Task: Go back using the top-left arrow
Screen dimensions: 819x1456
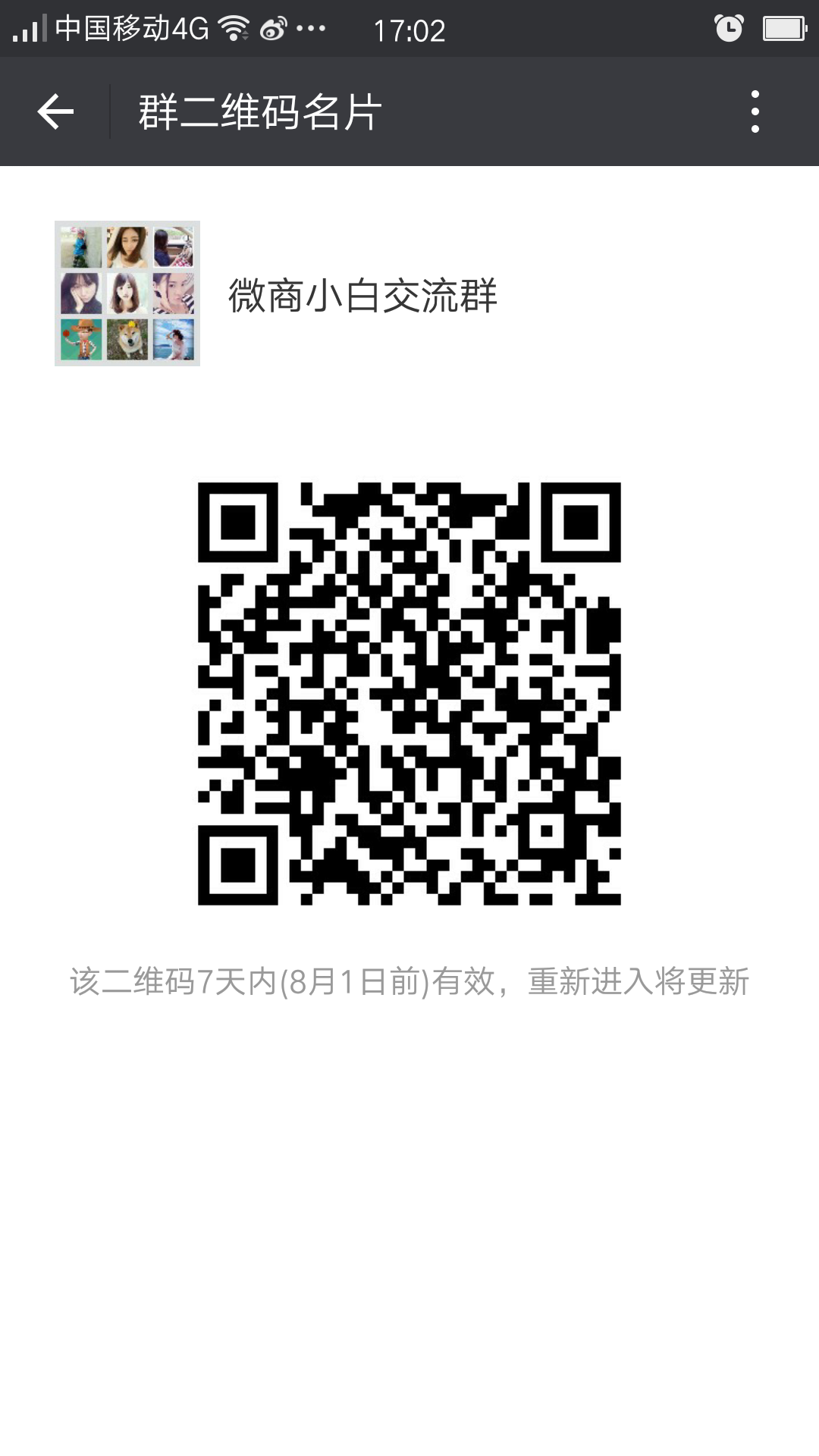Action: pos(55,111)
